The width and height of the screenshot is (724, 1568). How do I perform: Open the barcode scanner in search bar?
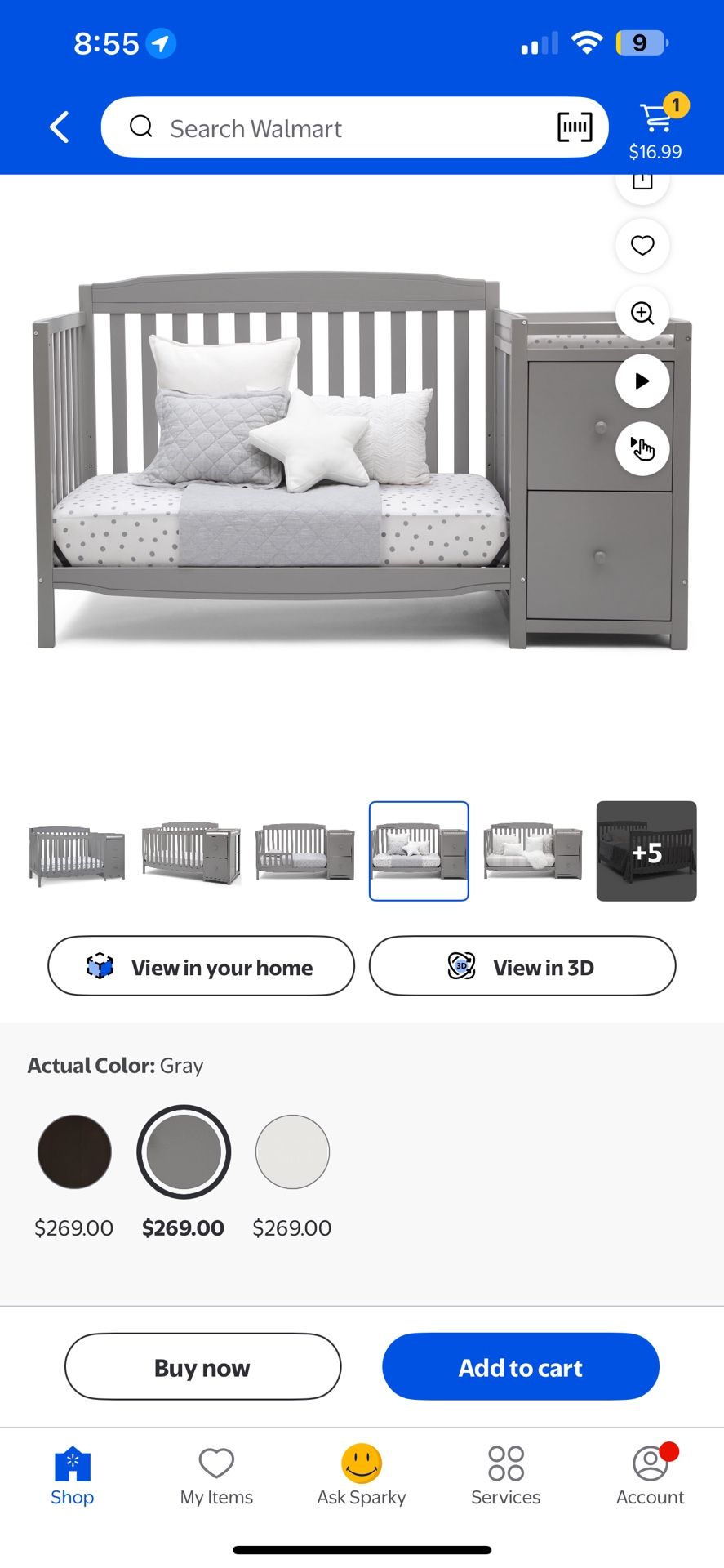573,127
